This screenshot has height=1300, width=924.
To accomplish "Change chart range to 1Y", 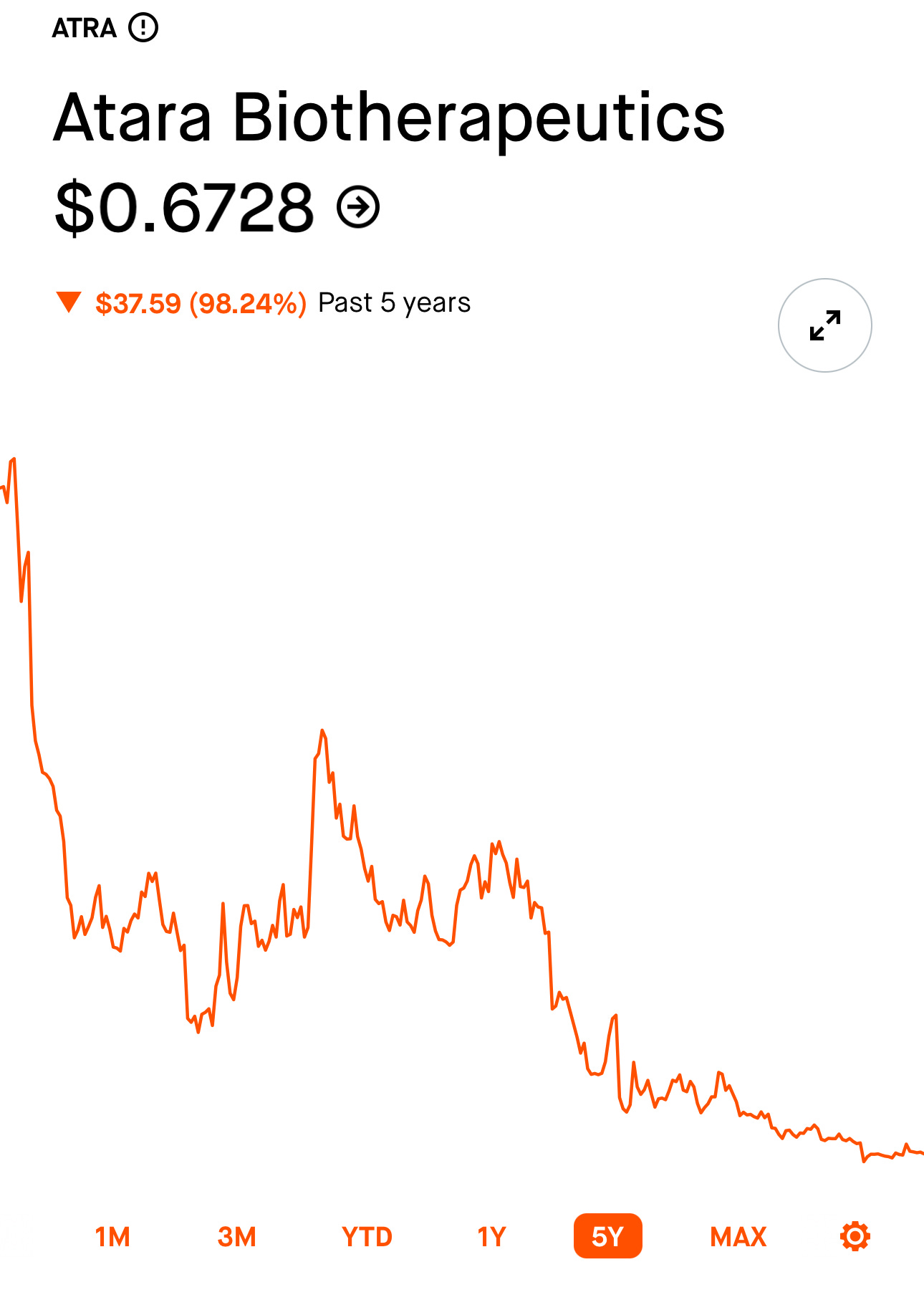I will pyautogui.click(x=491, y=1237).
